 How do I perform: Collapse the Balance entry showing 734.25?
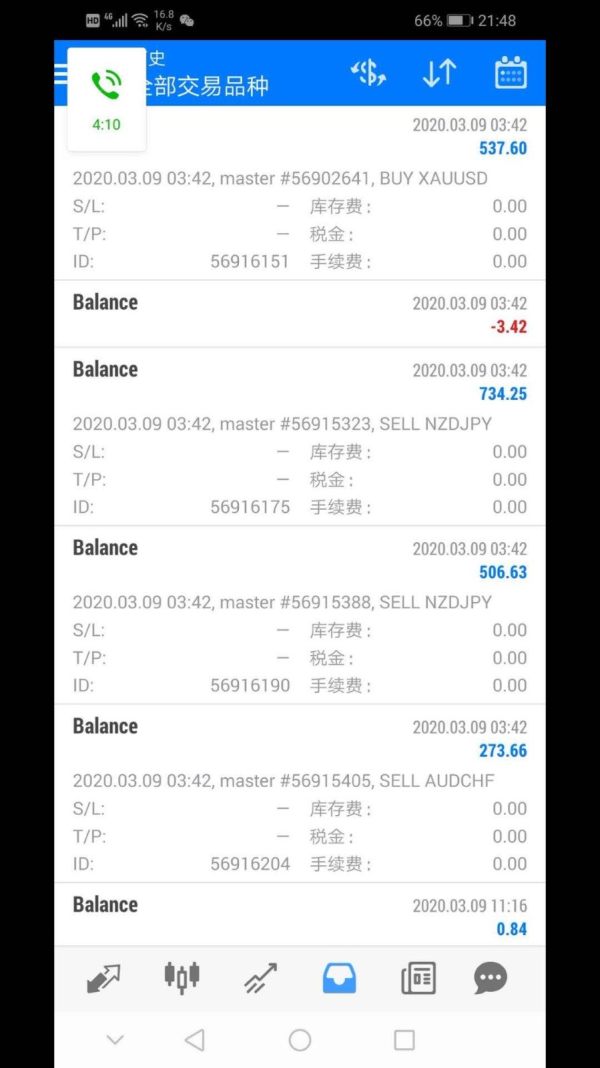coord(300,381)
